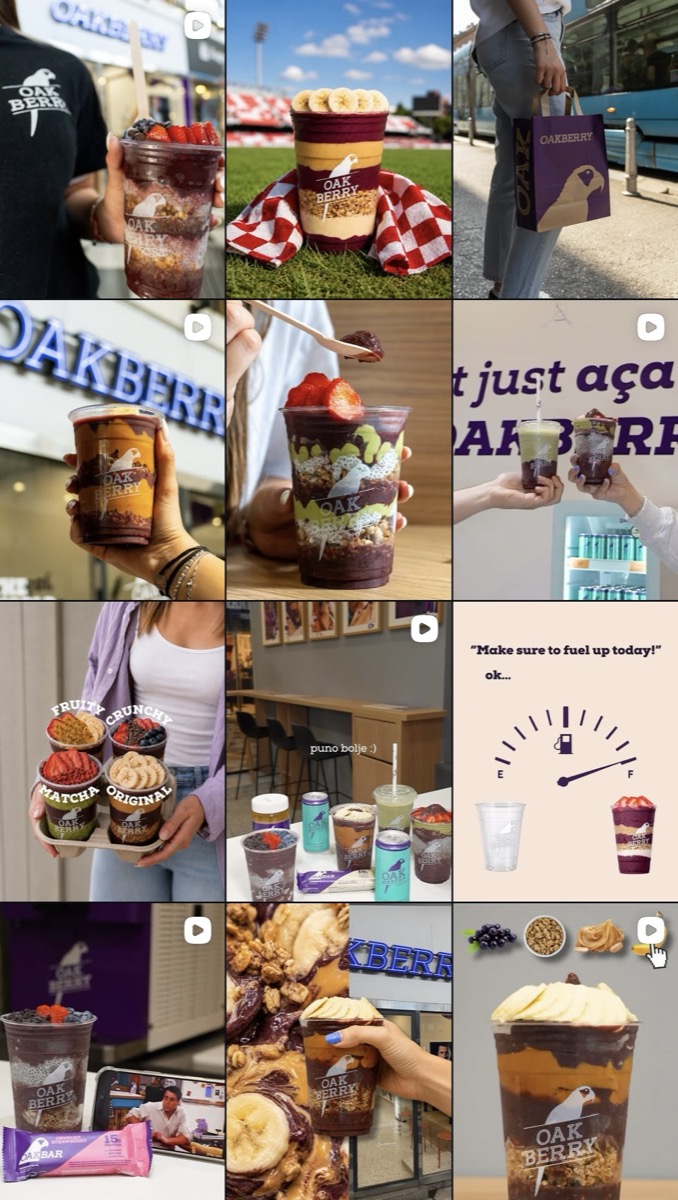678x1200 pixels.
Task: Open the post with the spoon over a matcha bowl
Action: (x=339, y=450)
